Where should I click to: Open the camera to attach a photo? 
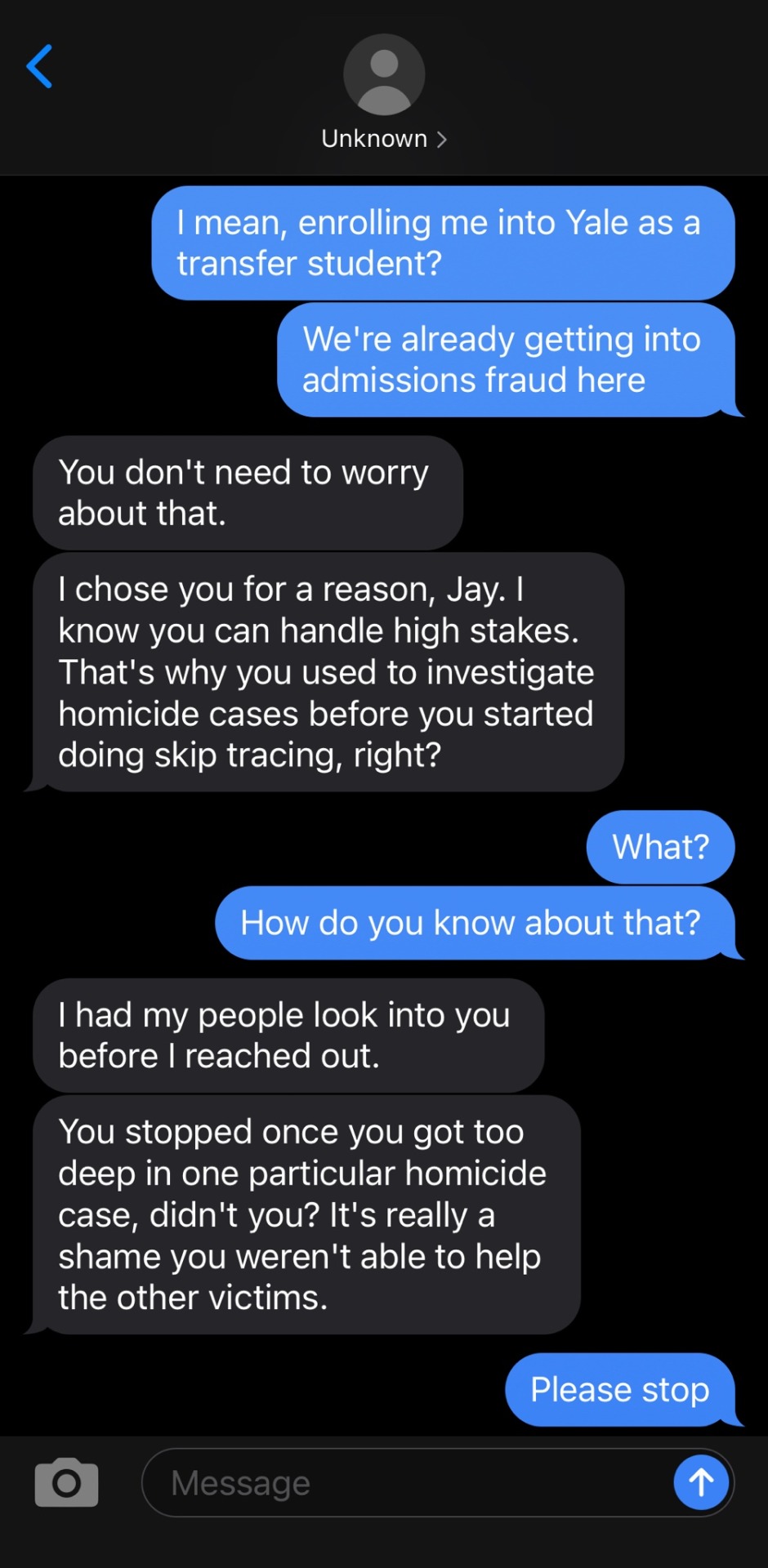(66, 1482)
